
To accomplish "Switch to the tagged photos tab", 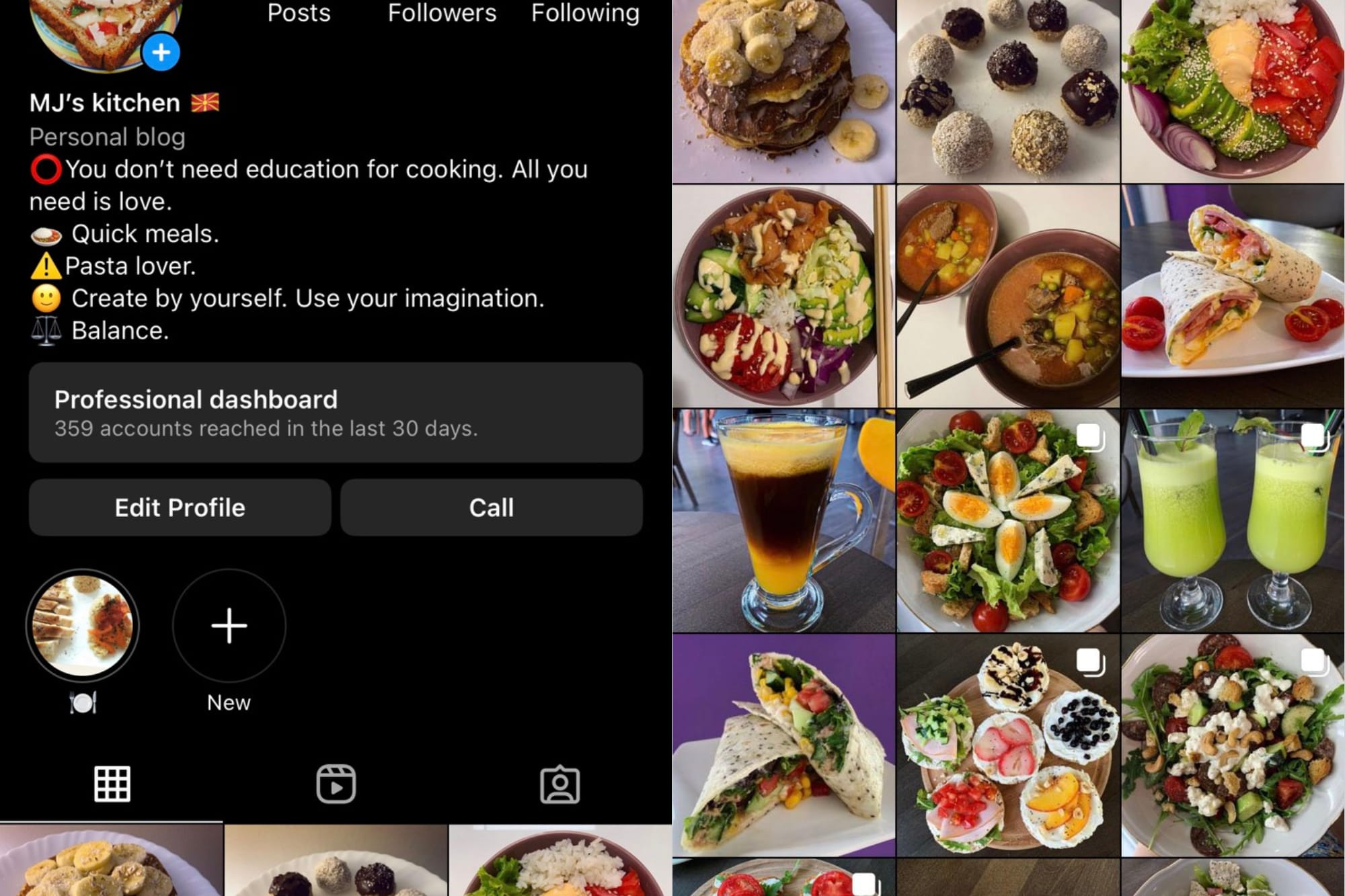I will point(560,784).
